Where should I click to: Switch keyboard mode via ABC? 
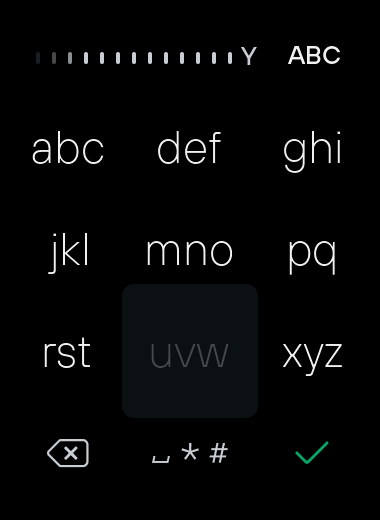click(x=314, y=55)
